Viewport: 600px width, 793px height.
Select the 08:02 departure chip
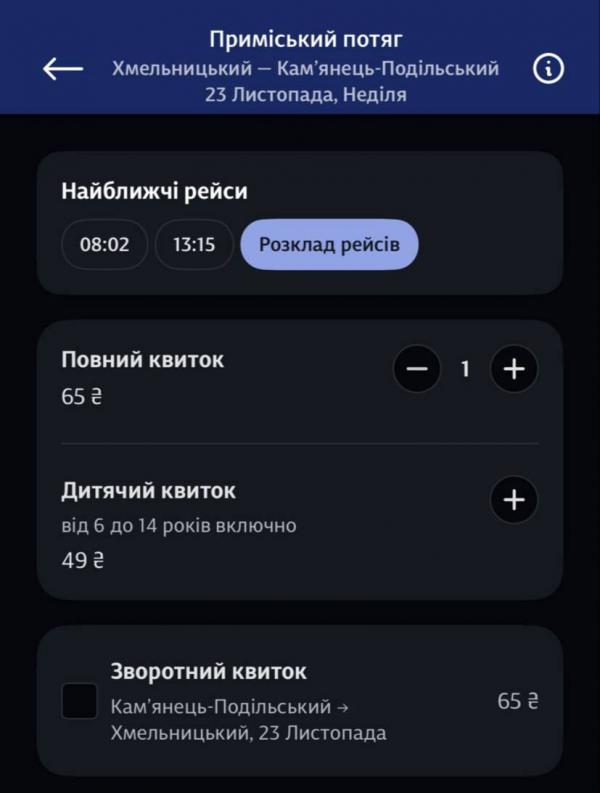pos(105,245)
